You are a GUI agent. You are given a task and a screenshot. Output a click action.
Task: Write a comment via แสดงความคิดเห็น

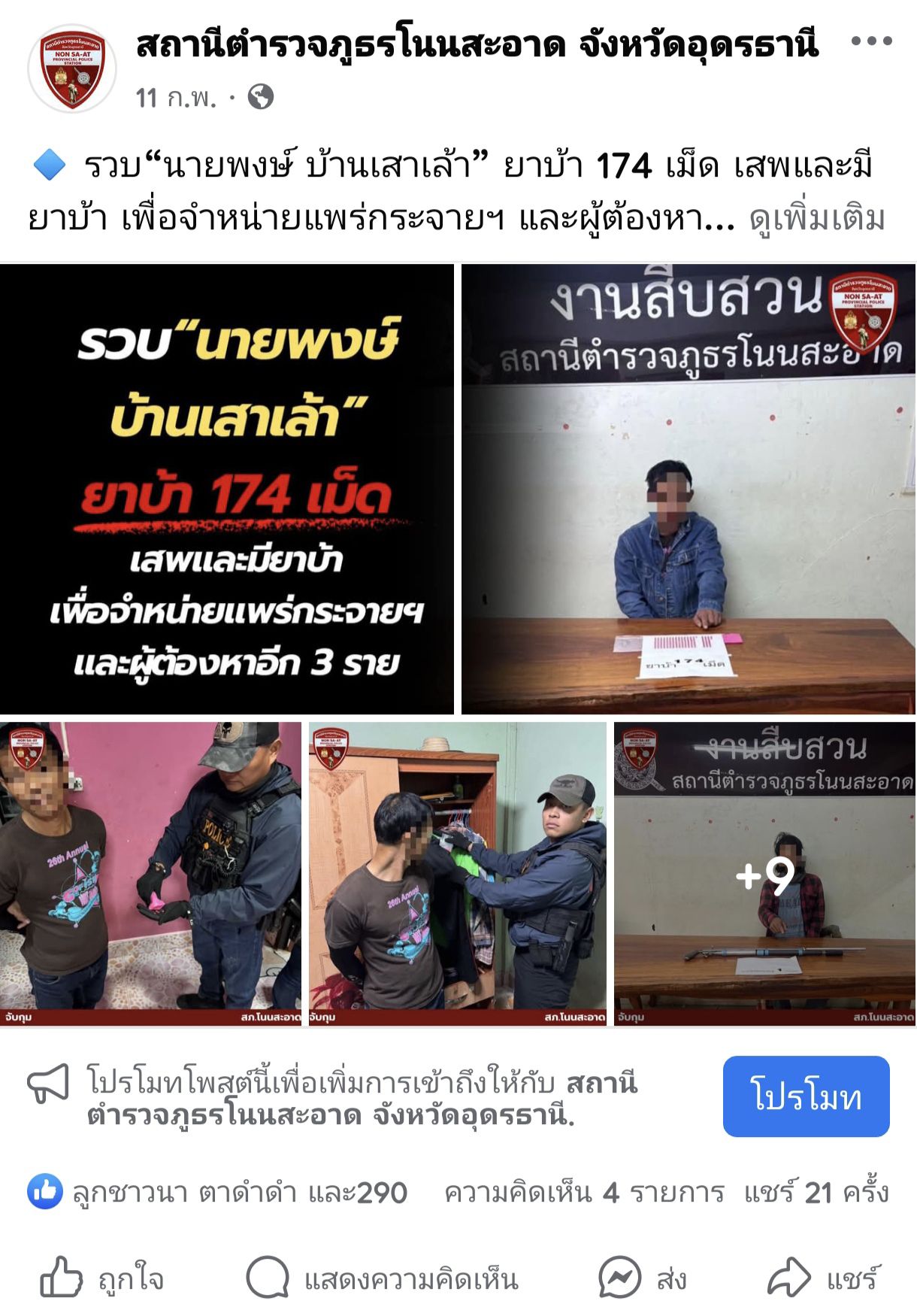point(383,1278)
